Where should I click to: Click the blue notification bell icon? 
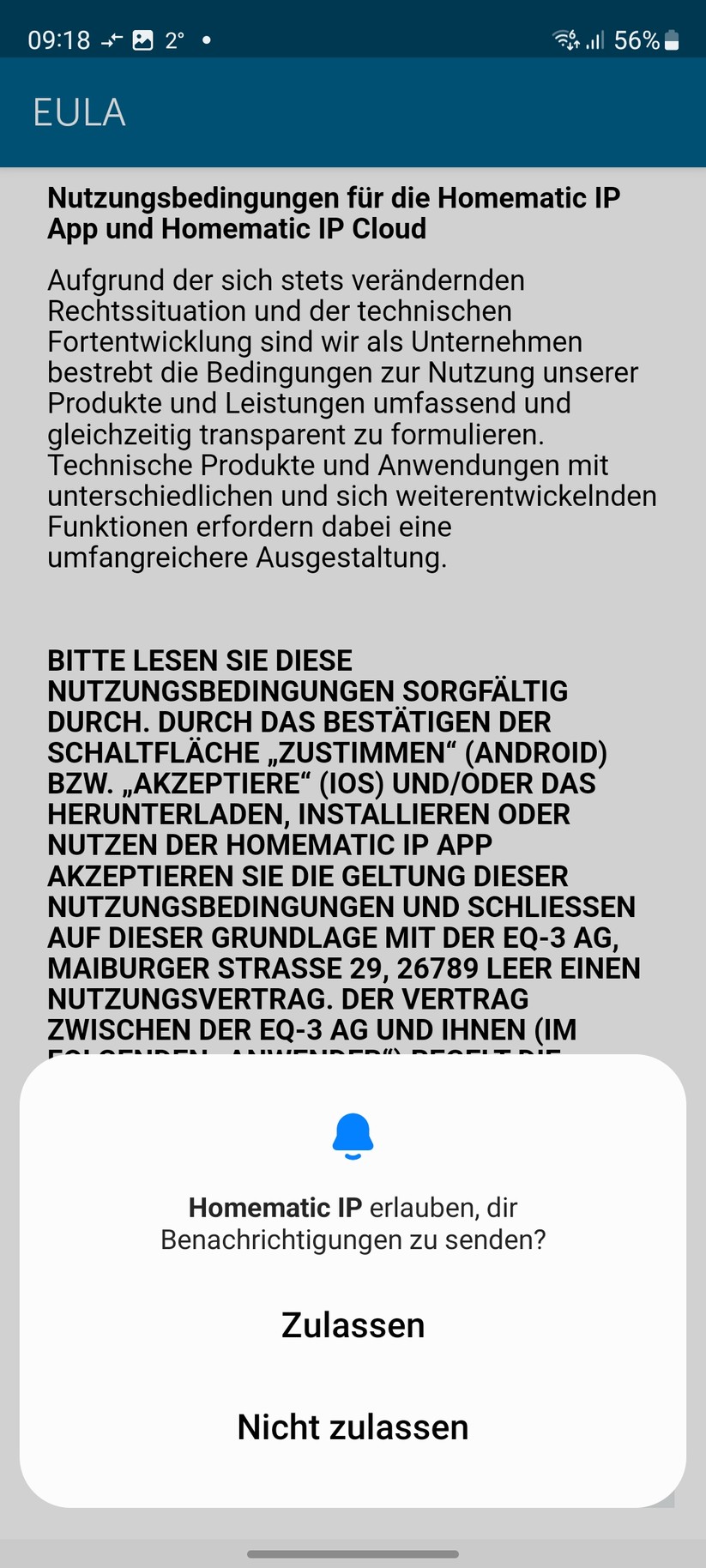[x=353, y=1137]
